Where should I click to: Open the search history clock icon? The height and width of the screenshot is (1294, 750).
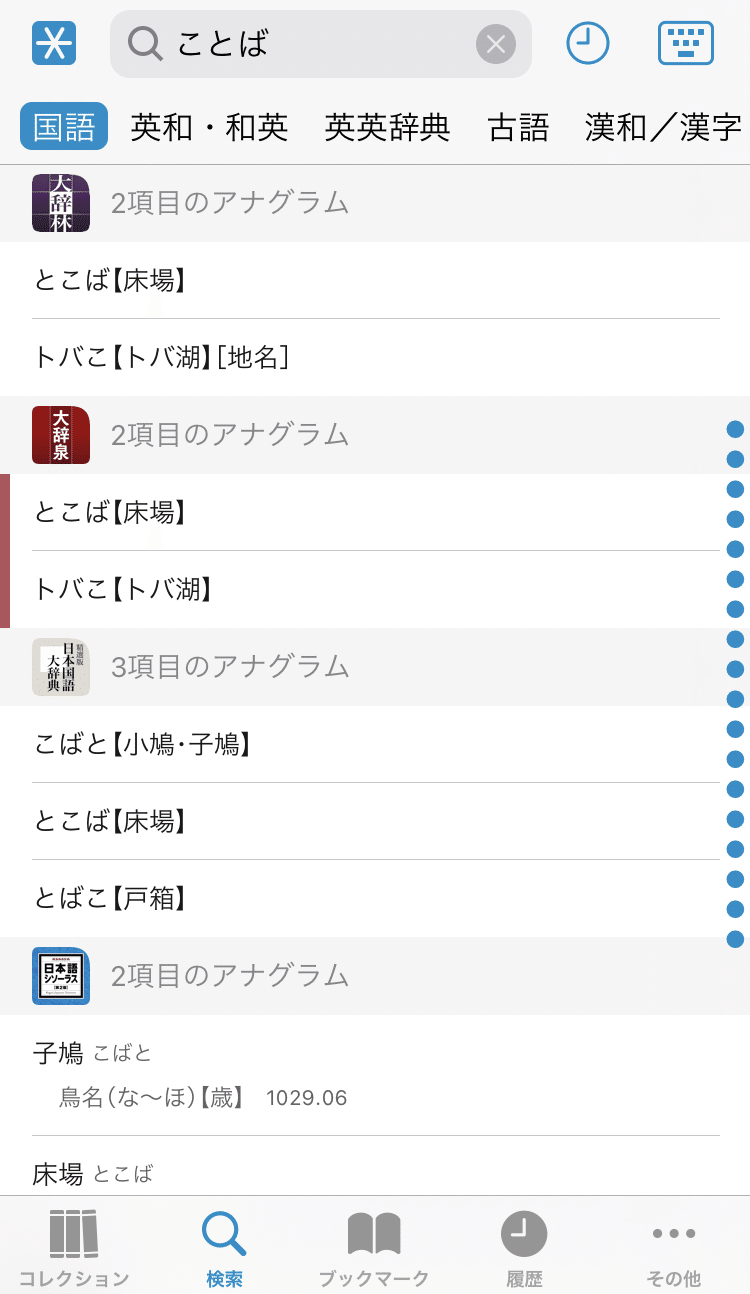(x=588, y=43)
